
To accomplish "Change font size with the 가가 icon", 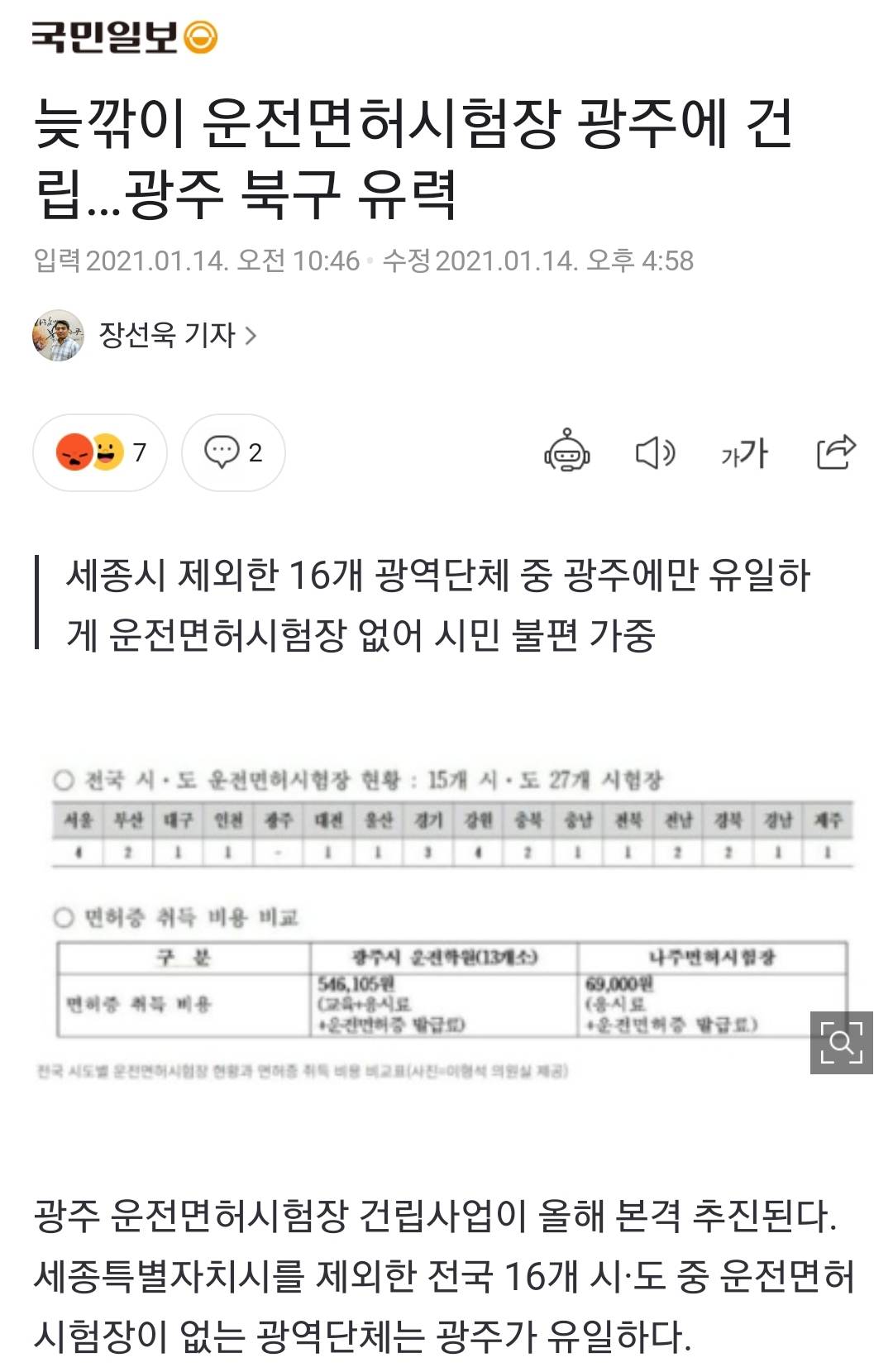I will [x=744, y=452].
